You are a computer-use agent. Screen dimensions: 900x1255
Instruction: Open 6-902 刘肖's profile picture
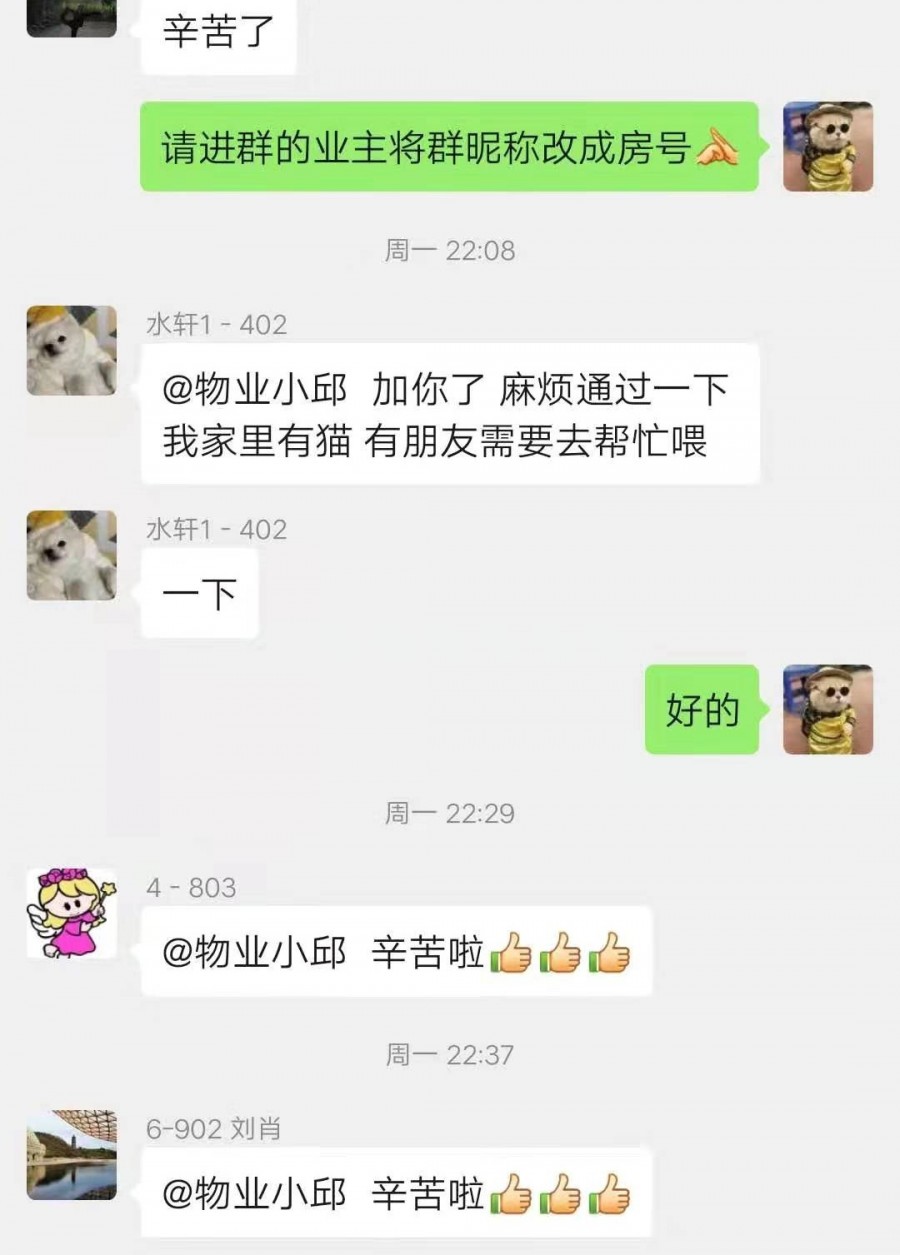(71, 1155)
